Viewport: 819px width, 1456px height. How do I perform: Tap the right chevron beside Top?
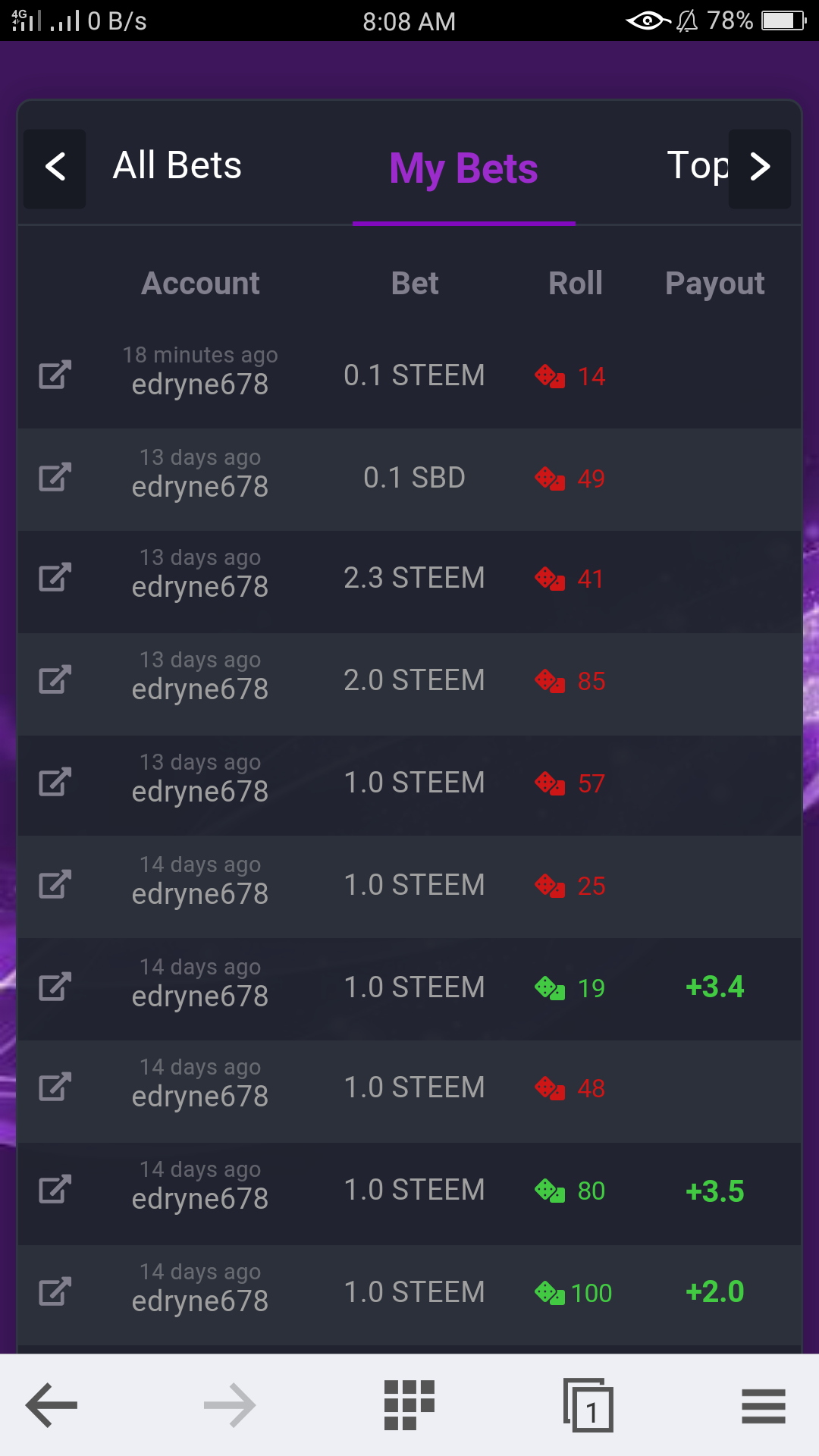(x=760, y=168)
